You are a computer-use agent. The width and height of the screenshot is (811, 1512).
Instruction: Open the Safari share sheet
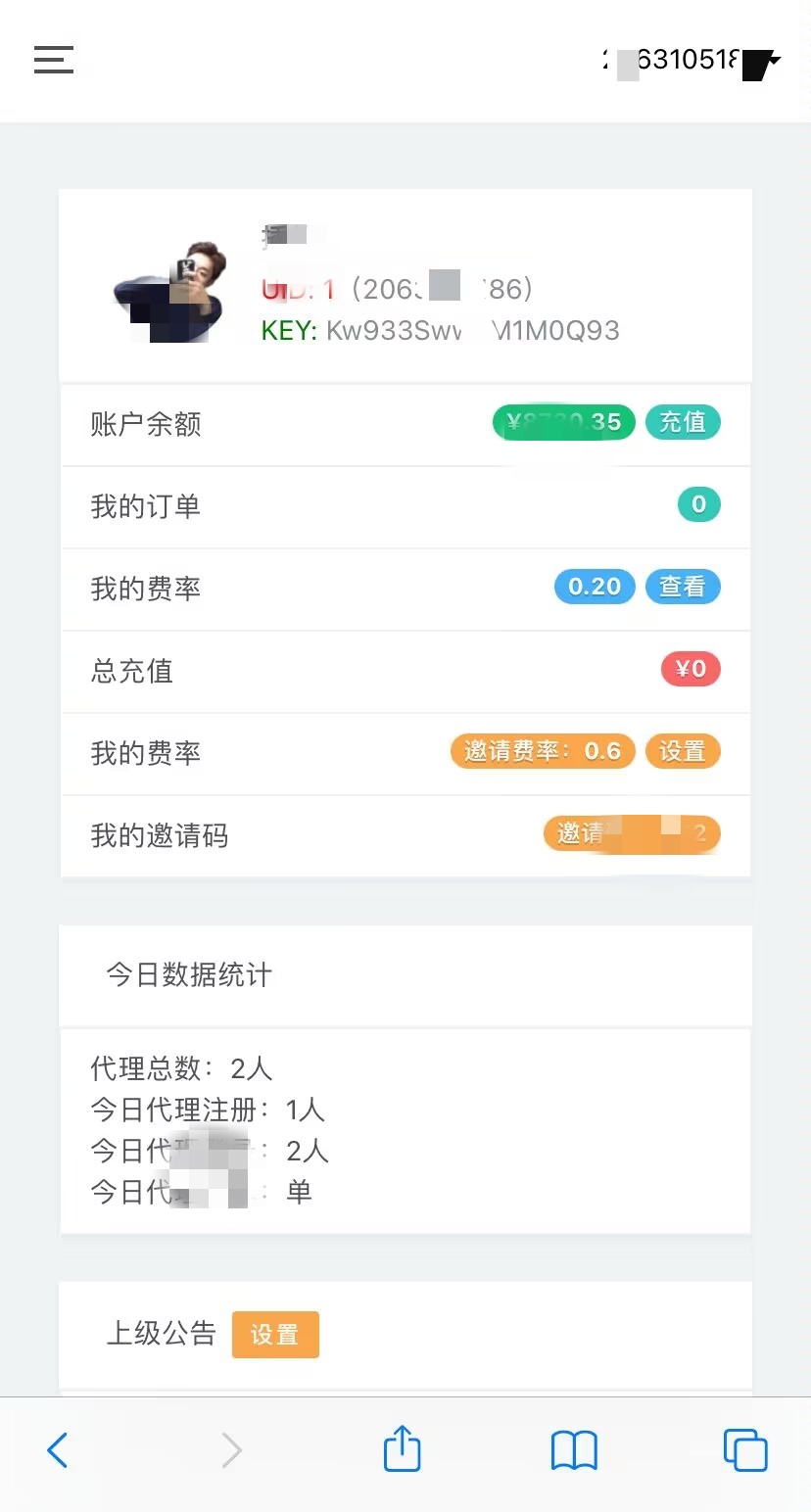click(402, 1449)
